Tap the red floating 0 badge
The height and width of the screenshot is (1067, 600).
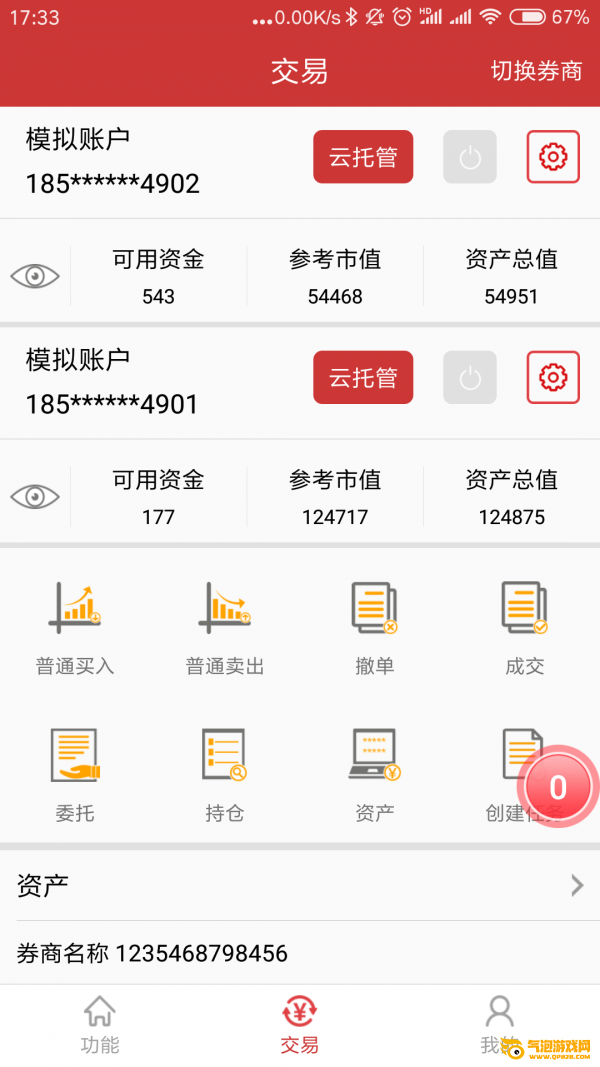(558, 787)
